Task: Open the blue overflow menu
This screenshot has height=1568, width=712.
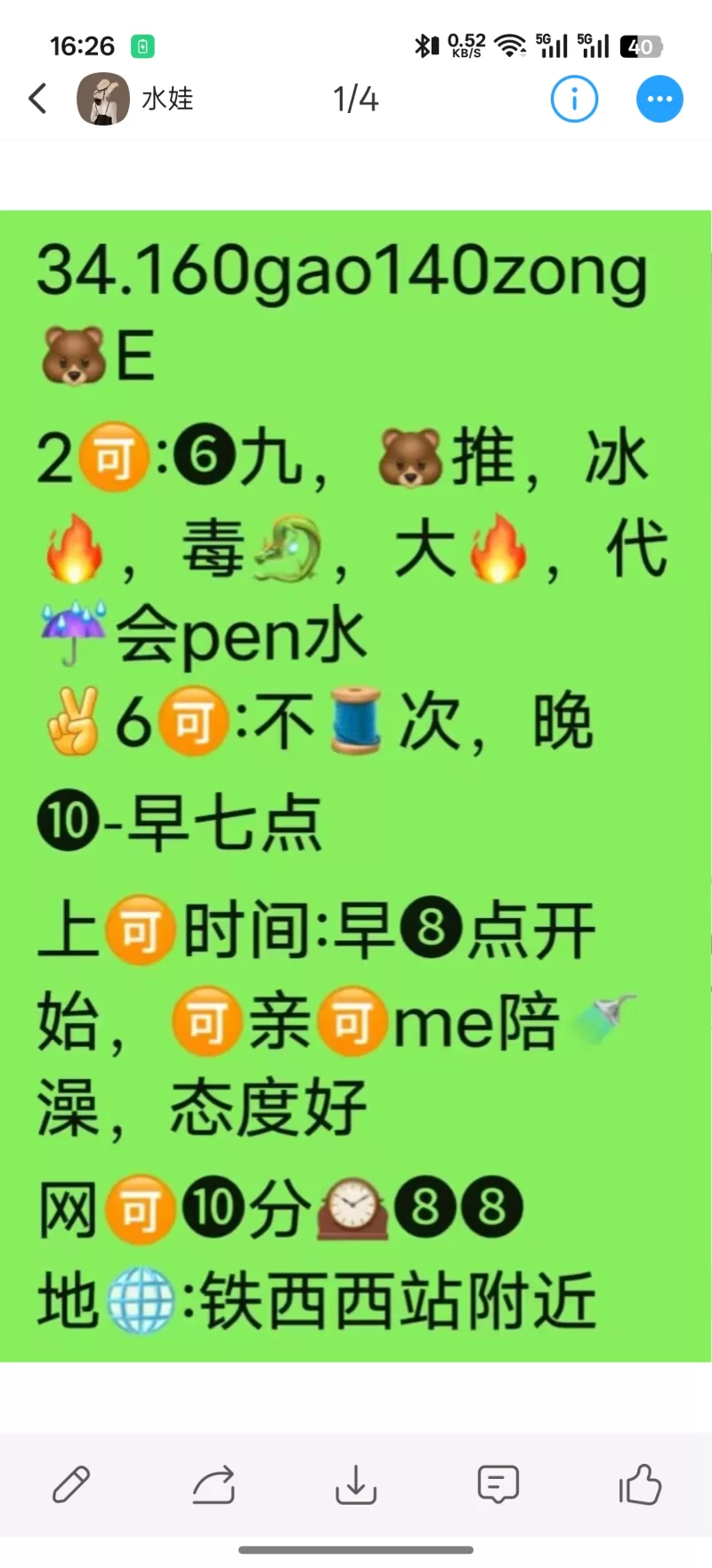Action: click(x=659, y=99)
